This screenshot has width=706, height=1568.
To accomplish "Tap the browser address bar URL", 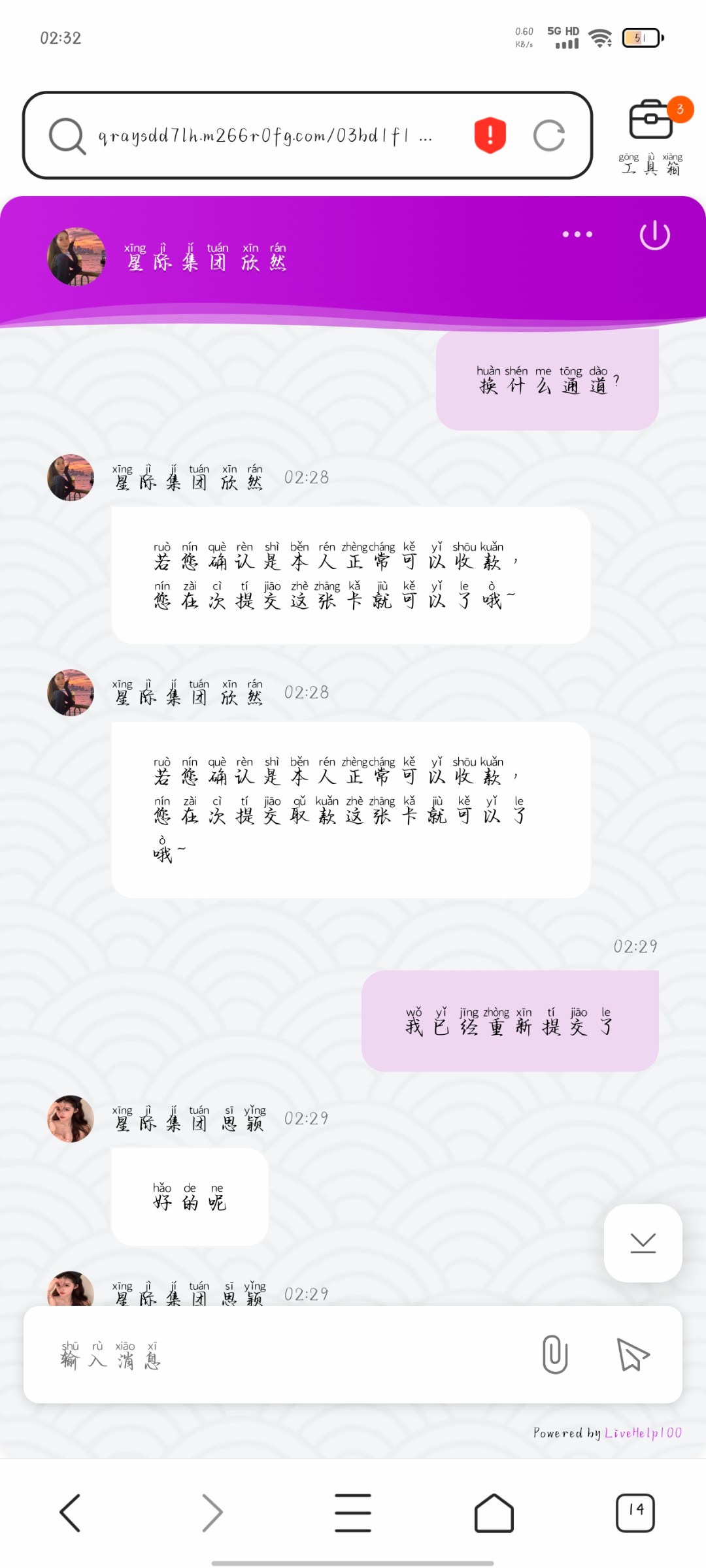I will tap(261, 136).
